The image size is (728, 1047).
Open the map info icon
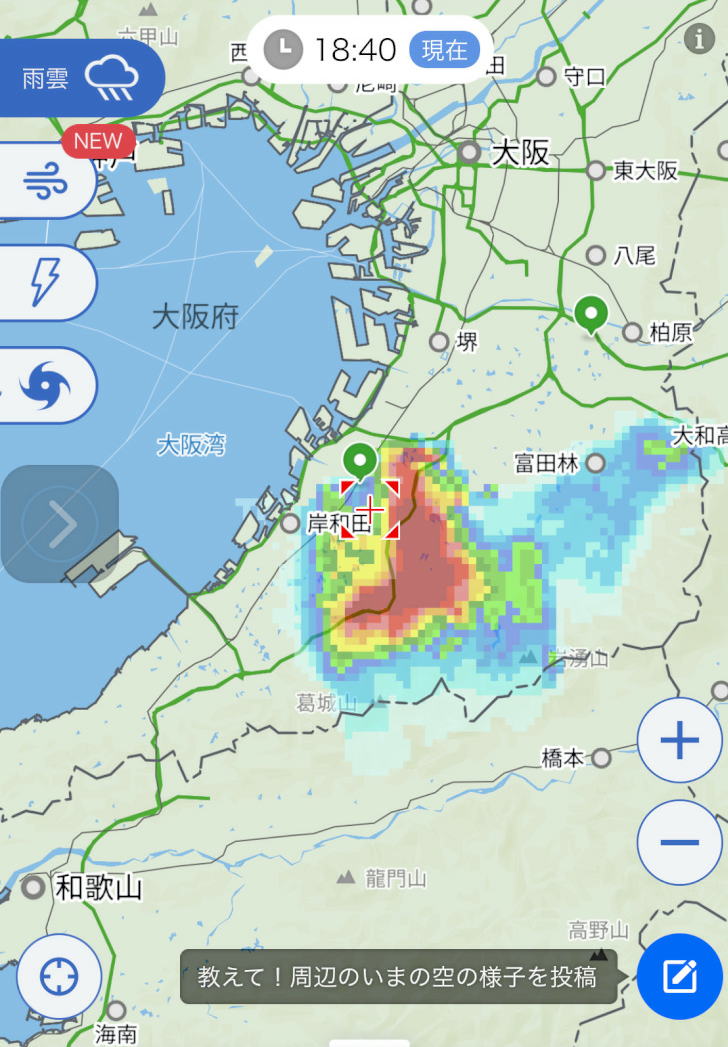698,39
